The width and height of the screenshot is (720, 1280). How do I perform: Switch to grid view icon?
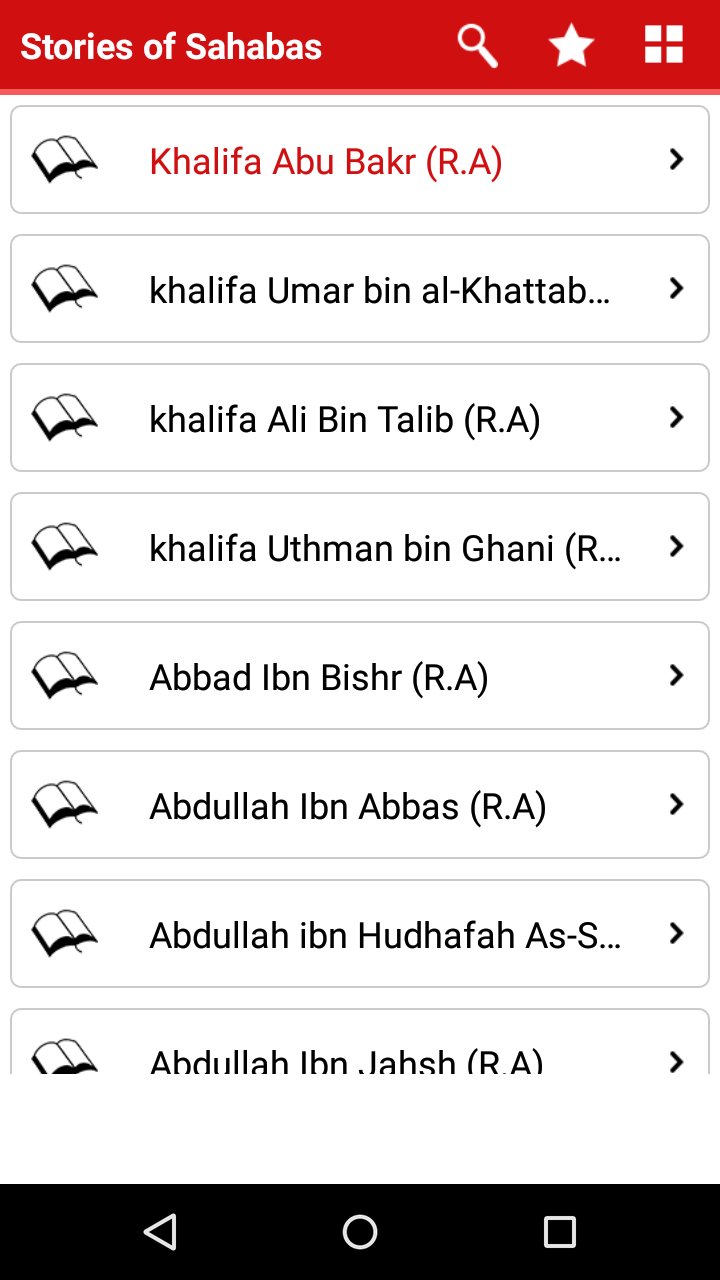click(x=663, y=46)
